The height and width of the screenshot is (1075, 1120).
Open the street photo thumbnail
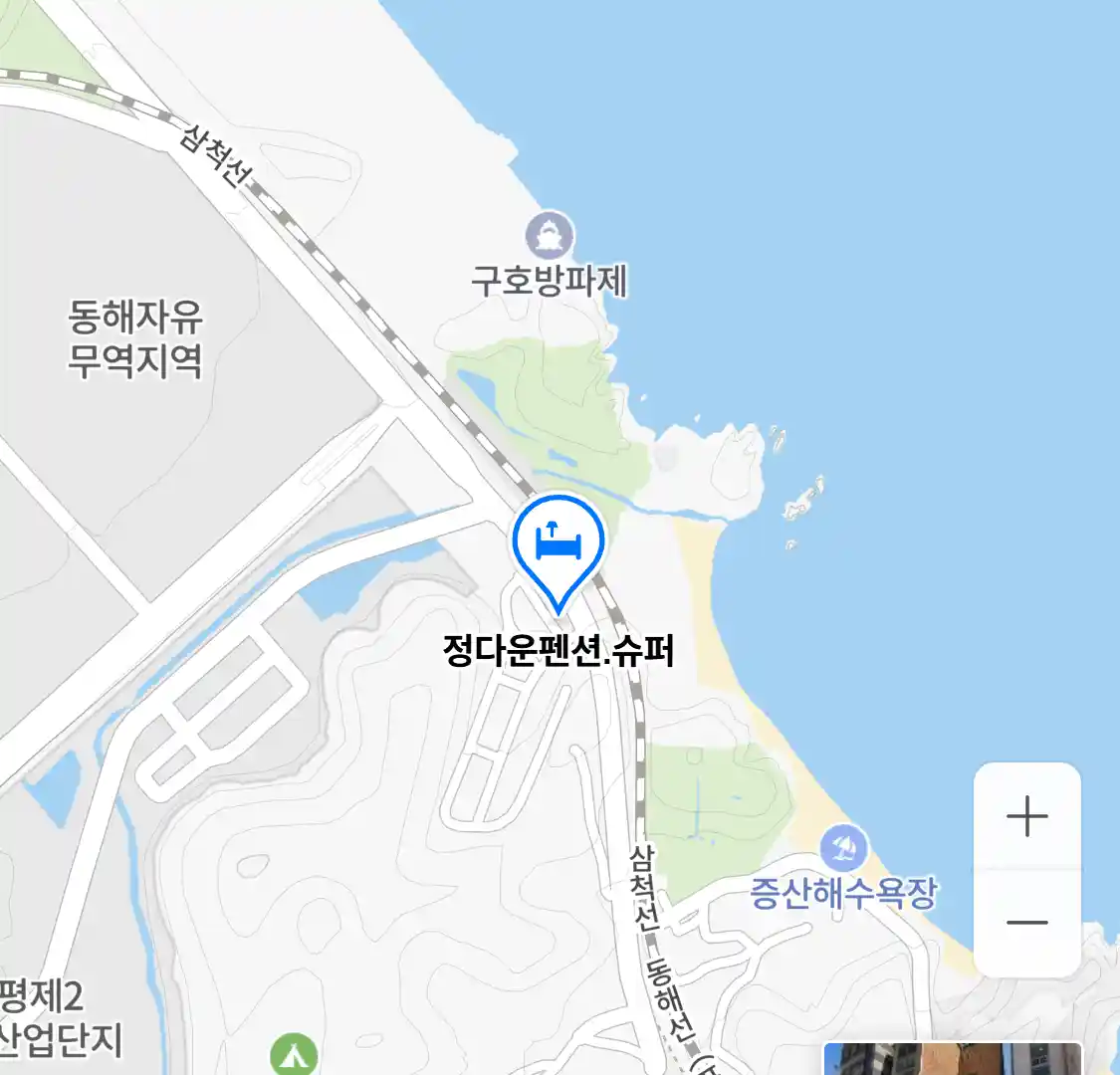point(952,1059)
